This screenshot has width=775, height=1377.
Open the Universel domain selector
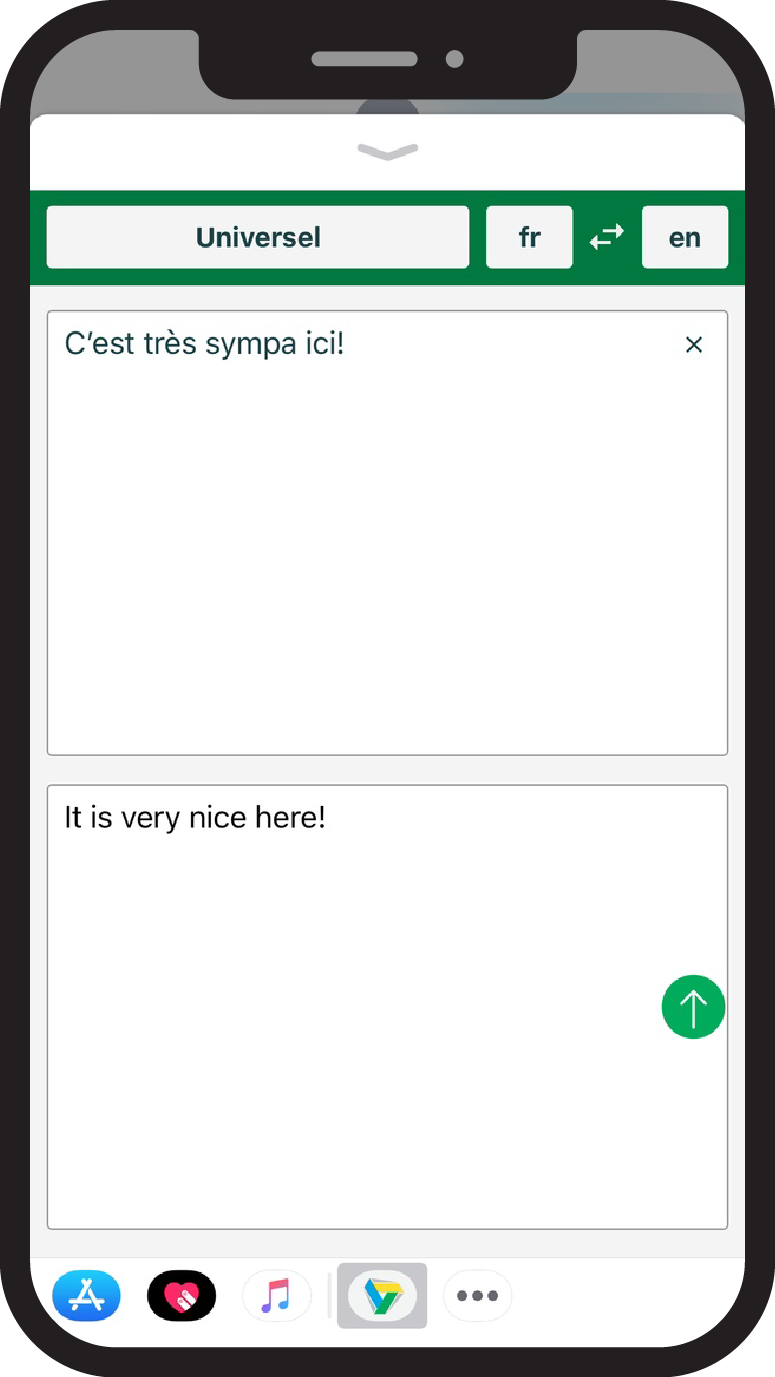click(x=258, y=237)
